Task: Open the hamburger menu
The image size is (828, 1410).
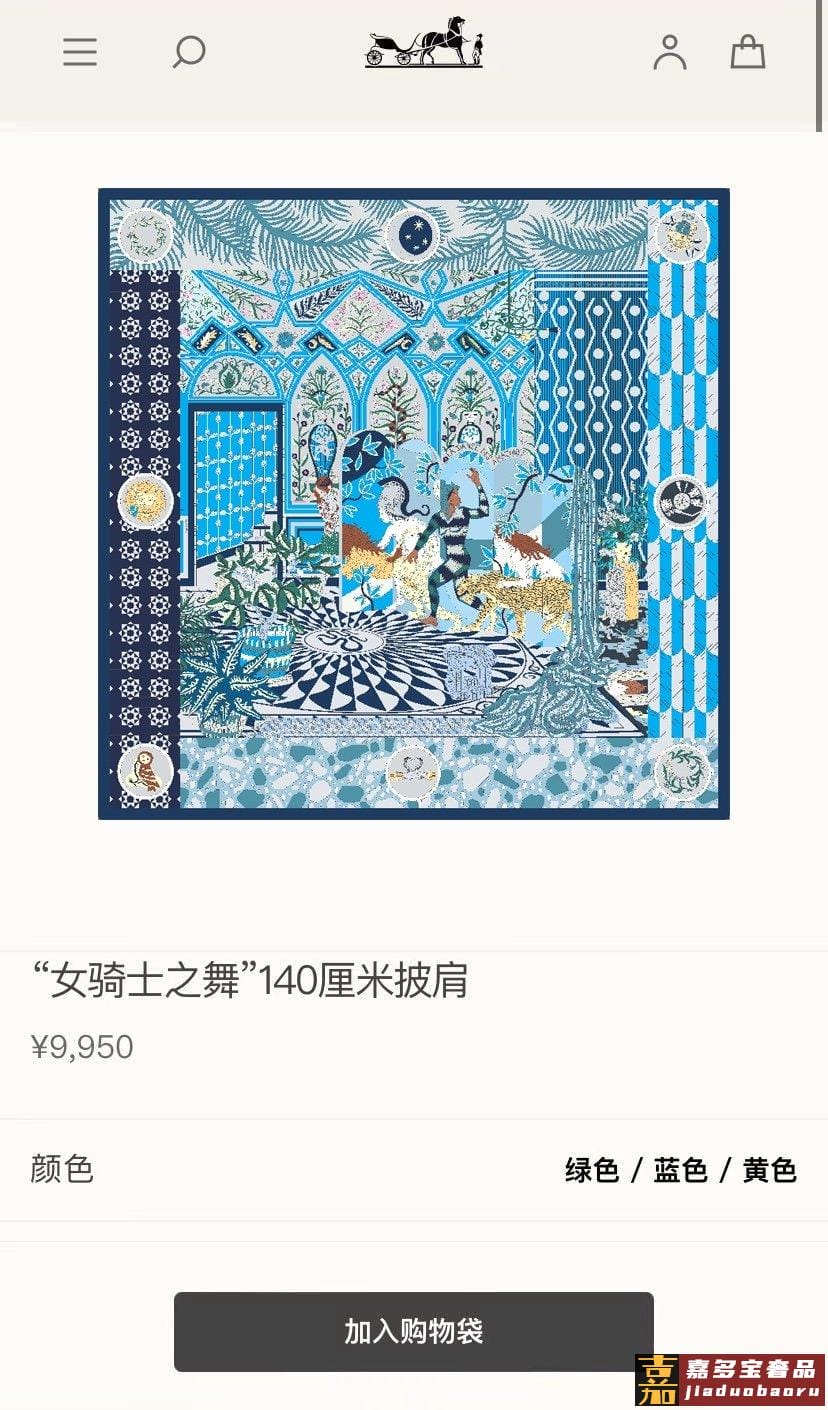Action: [x=80, y=52]
